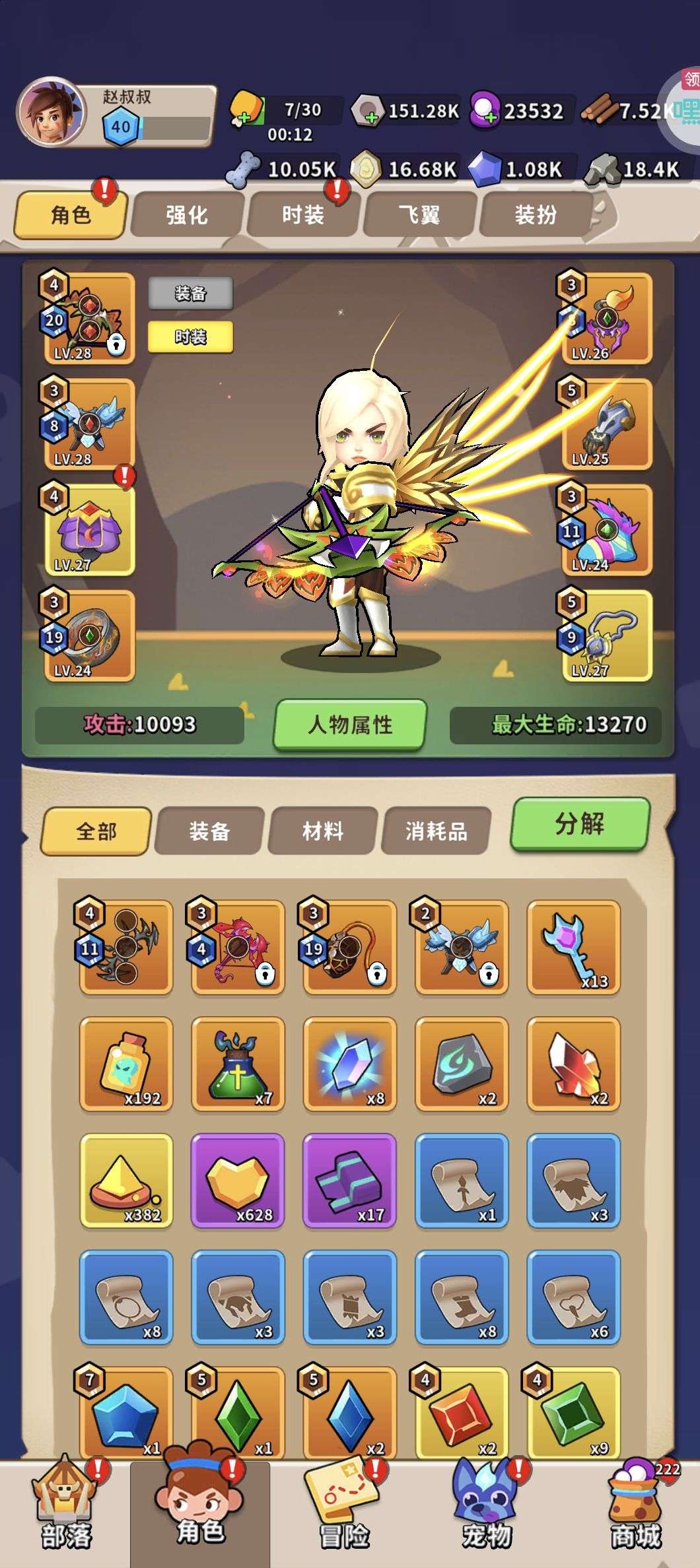Tap the player avatar 赵叔叔
The height and width of the screenshot is (1568, 700).
tap(52, 115)
